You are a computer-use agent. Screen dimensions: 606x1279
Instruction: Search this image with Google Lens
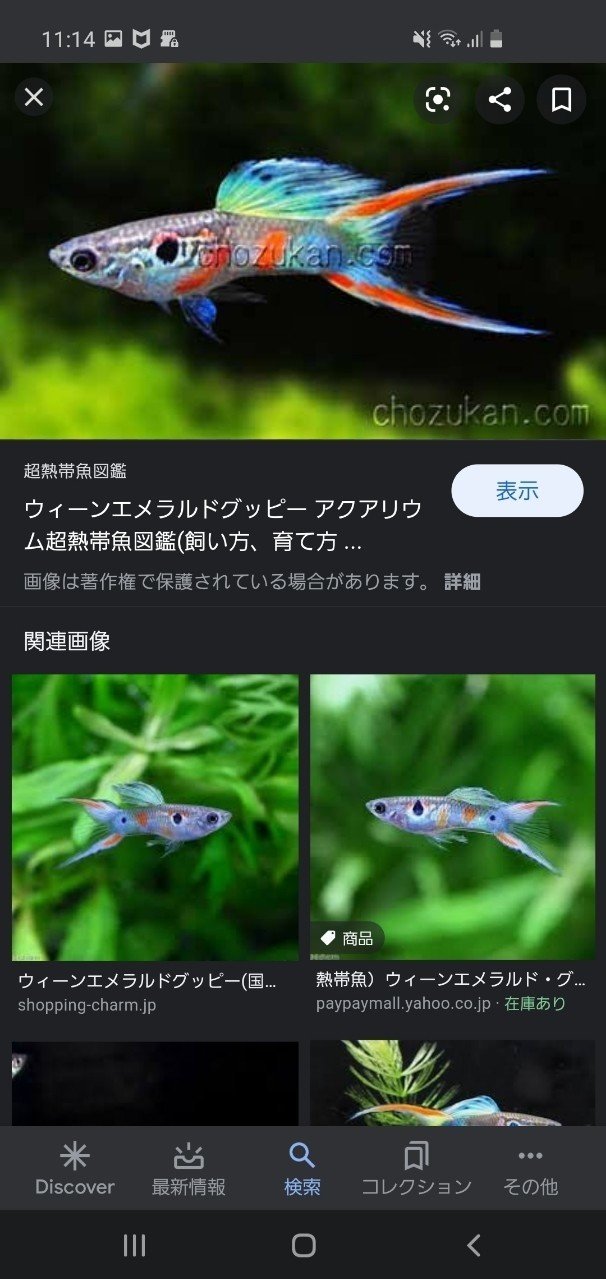pos(438,99)
